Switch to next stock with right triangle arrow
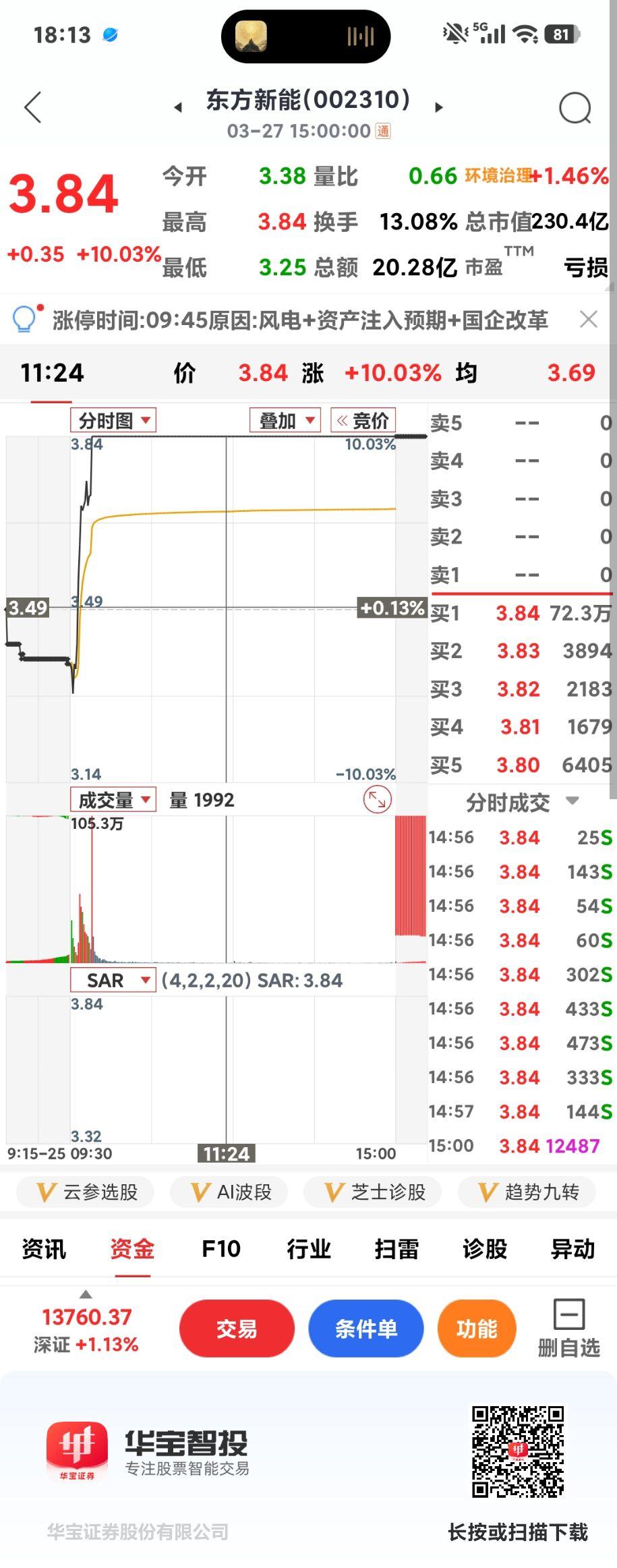 coord(439,108)
